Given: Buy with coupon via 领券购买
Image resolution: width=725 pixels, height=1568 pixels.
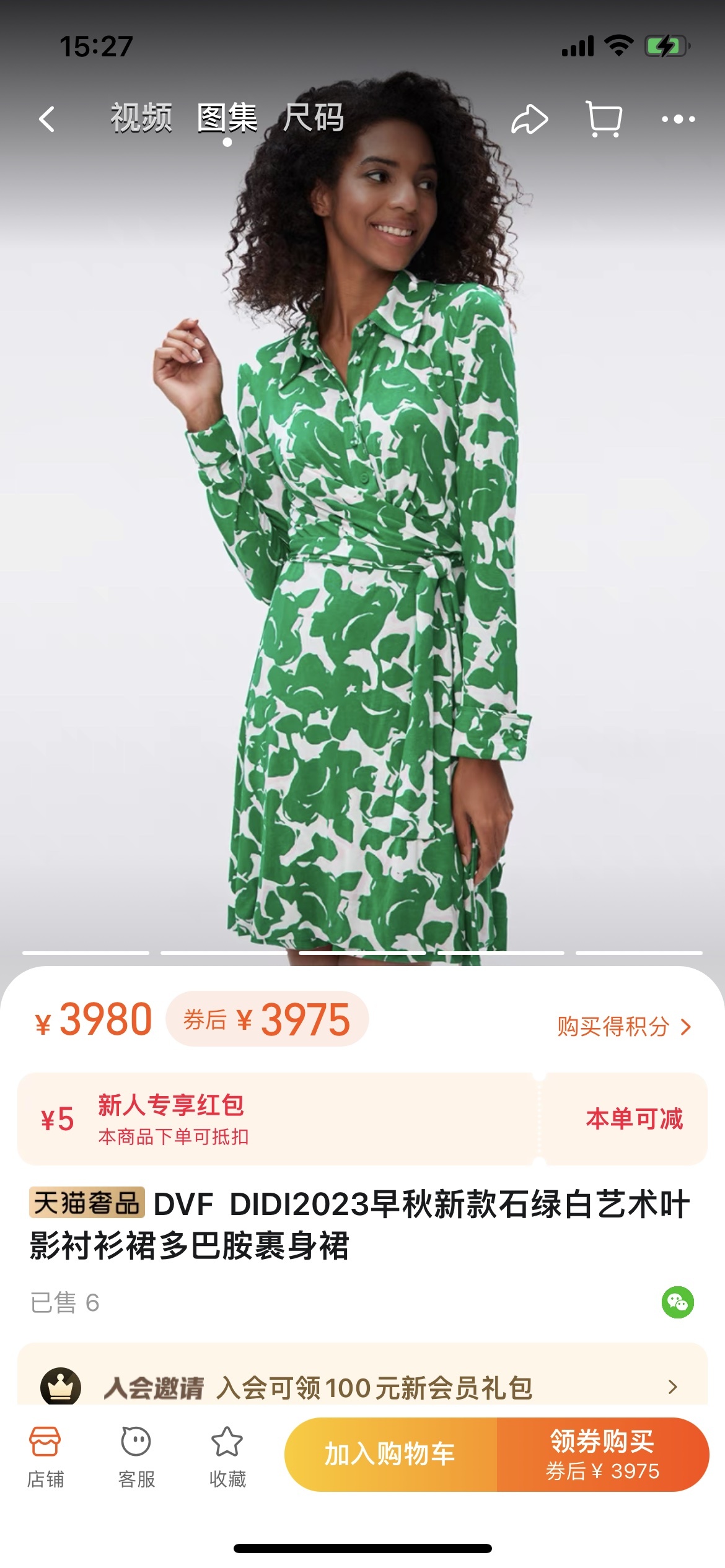Looking at the screenshot, I should 602,1453.
